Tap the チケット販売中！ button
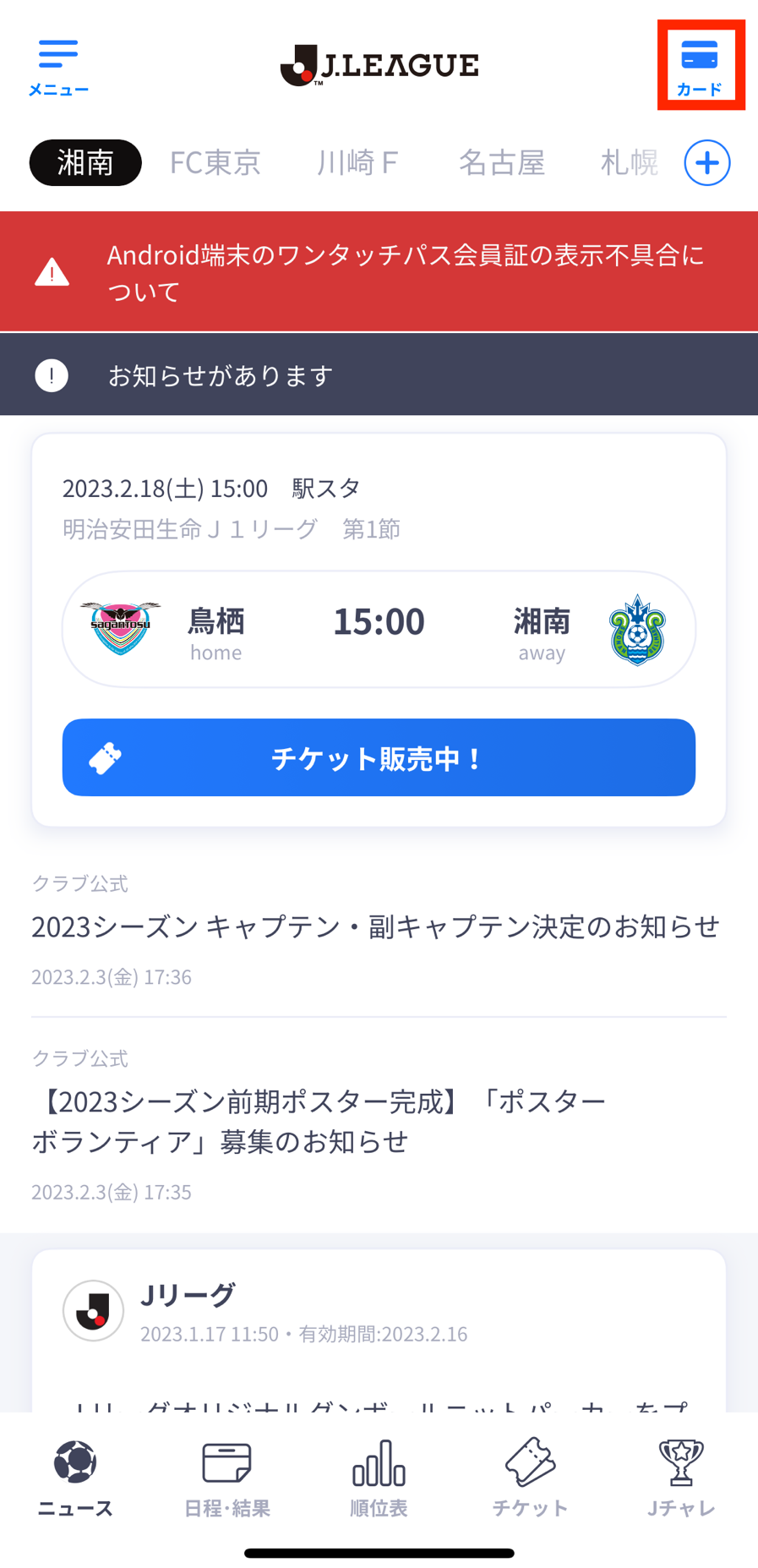The image size is (758, 1568). [379, 757]
